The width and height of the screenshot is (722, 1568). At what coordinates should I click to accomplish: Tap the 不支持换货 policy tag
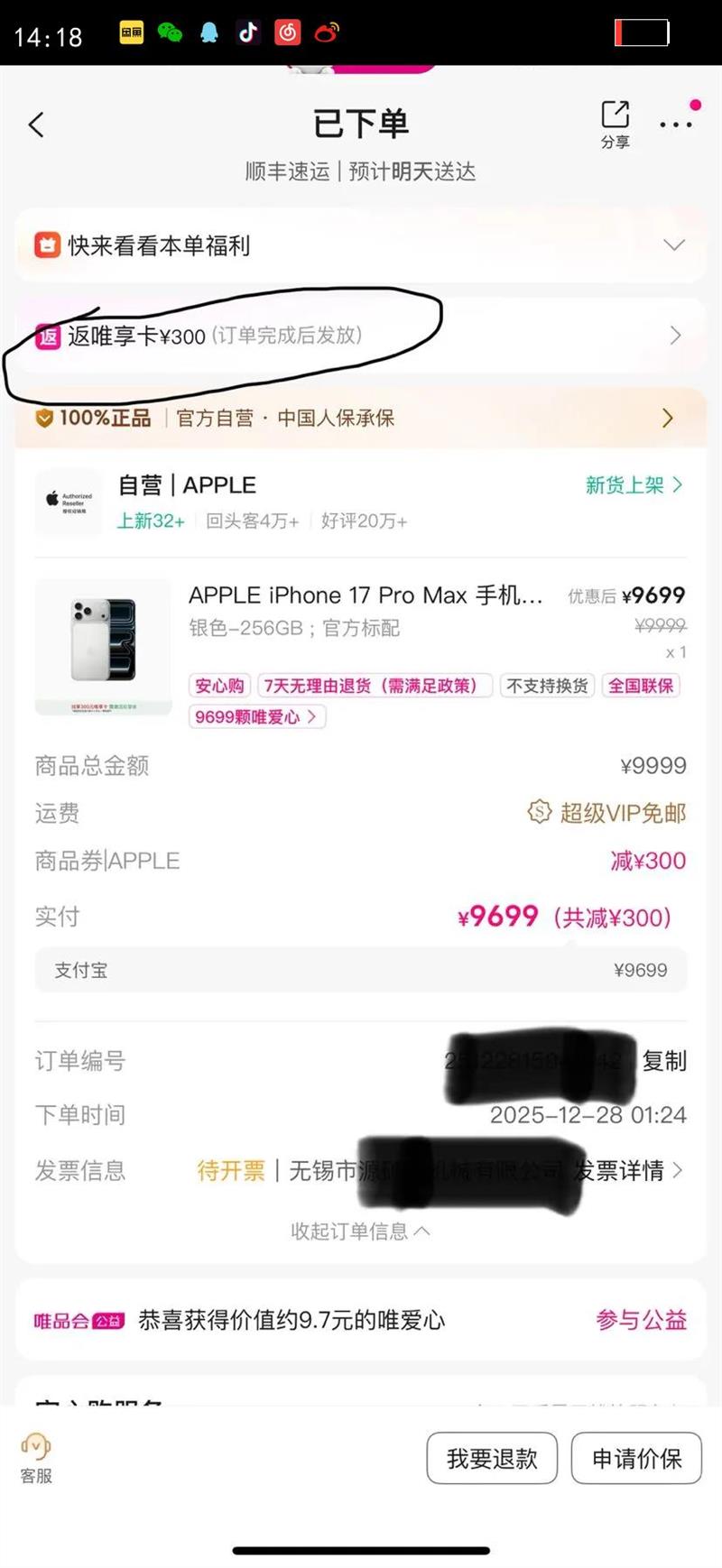tap(547, 686)
